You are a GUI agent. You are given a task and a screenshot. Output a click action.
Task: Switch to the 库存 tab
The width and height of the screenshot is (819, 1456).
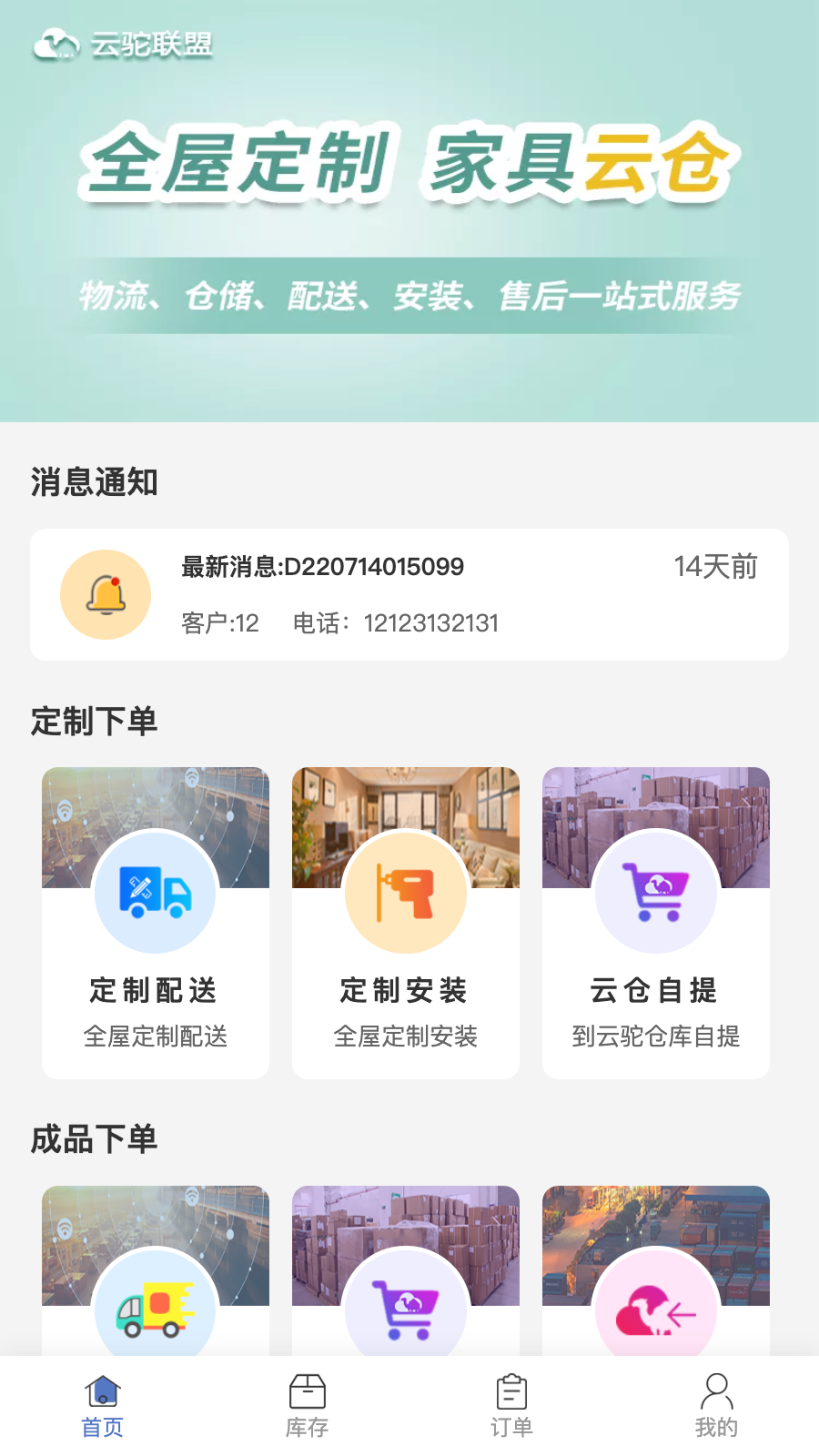[308, 1406]
